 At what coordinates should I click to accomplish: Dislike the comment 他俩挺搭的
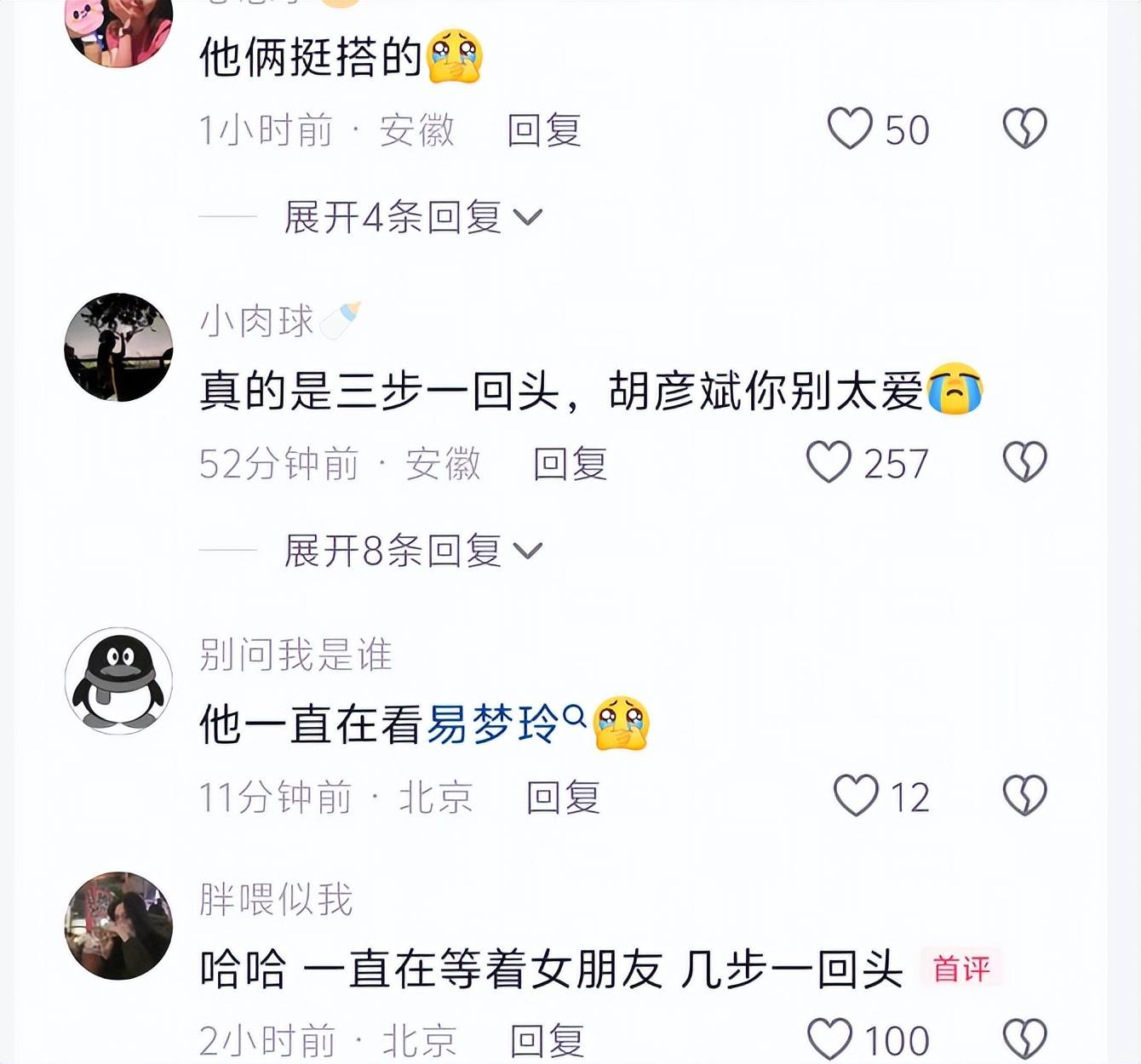point(1024,129)
